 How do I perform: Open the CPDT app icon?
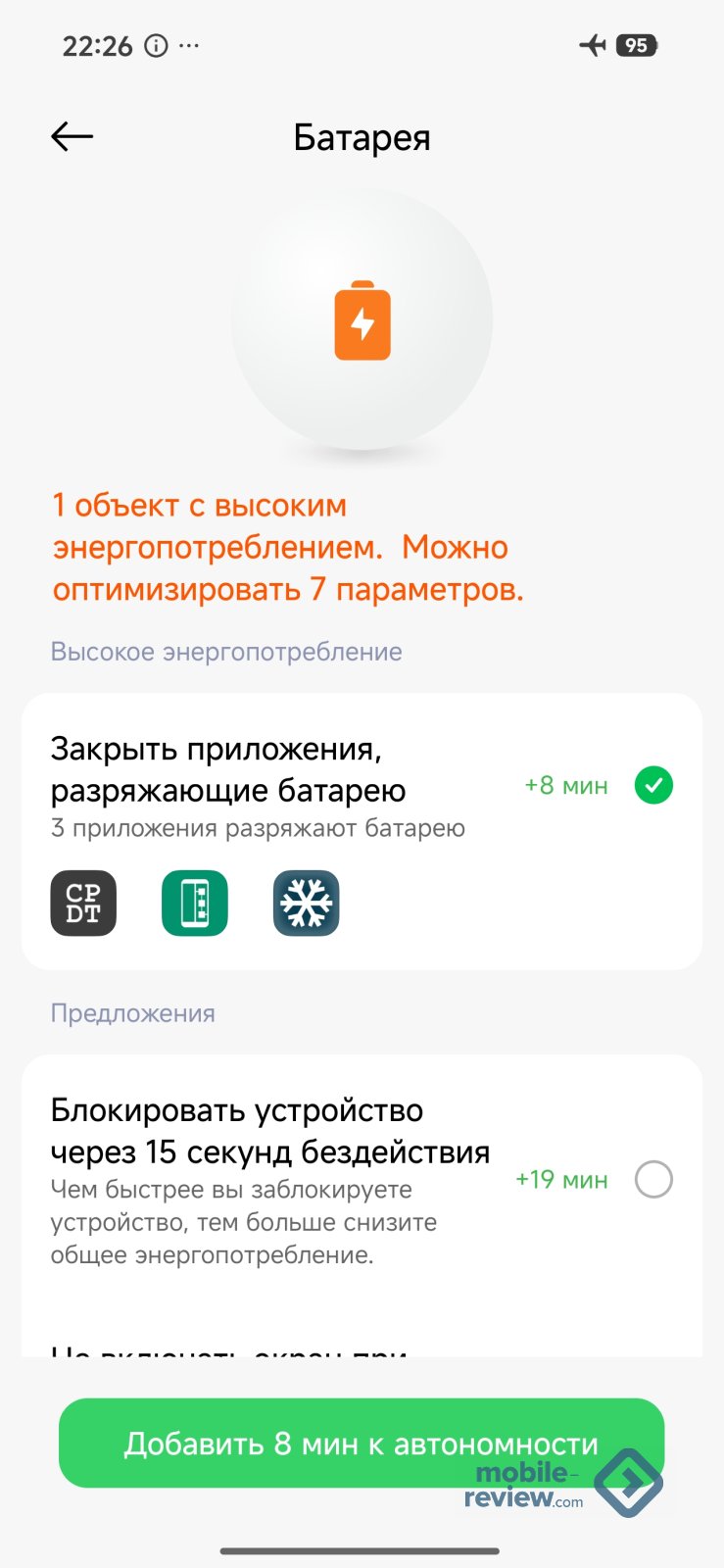[x=83, y=903]
